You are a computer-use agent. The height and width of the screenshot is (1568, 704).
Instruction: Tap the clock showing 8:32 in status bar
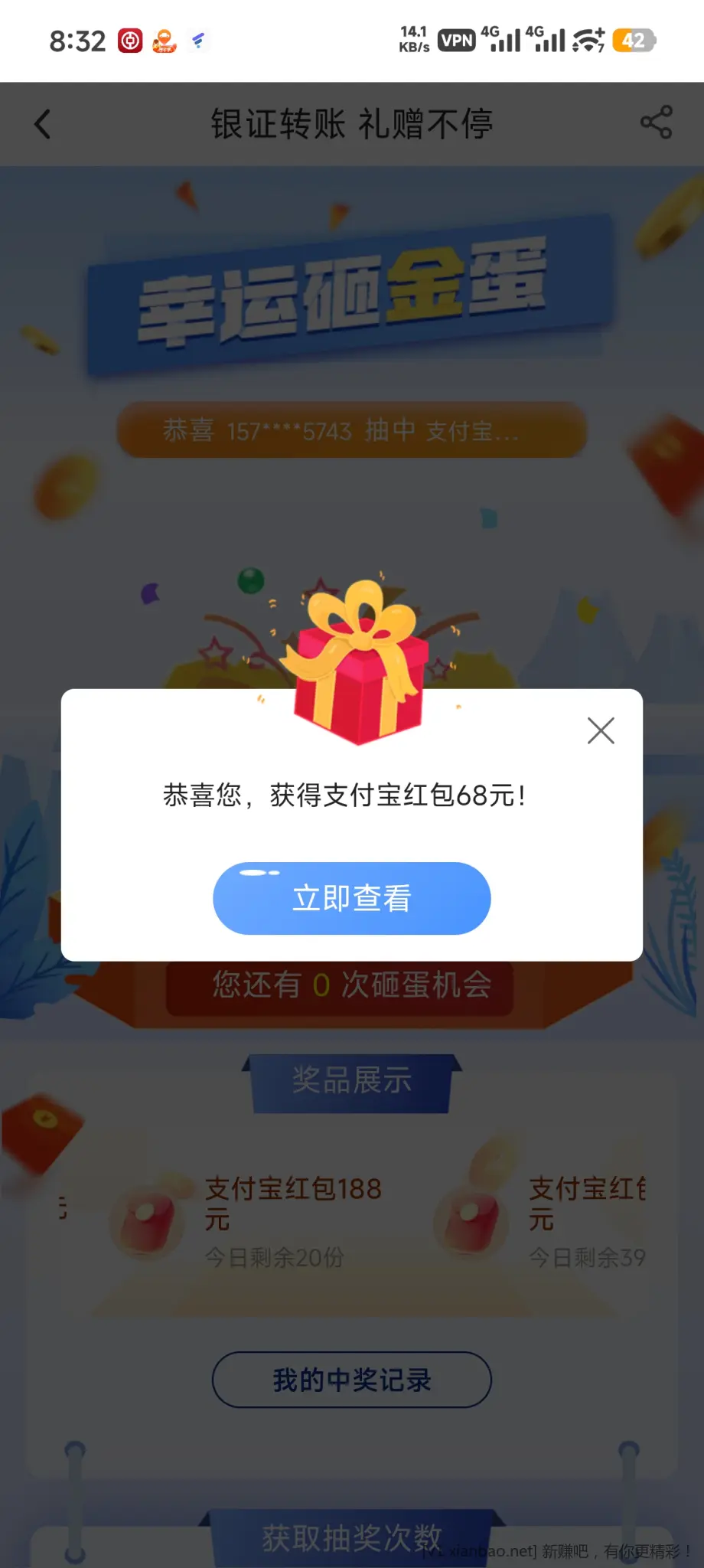pyautogui.click(x=77, y=40)
